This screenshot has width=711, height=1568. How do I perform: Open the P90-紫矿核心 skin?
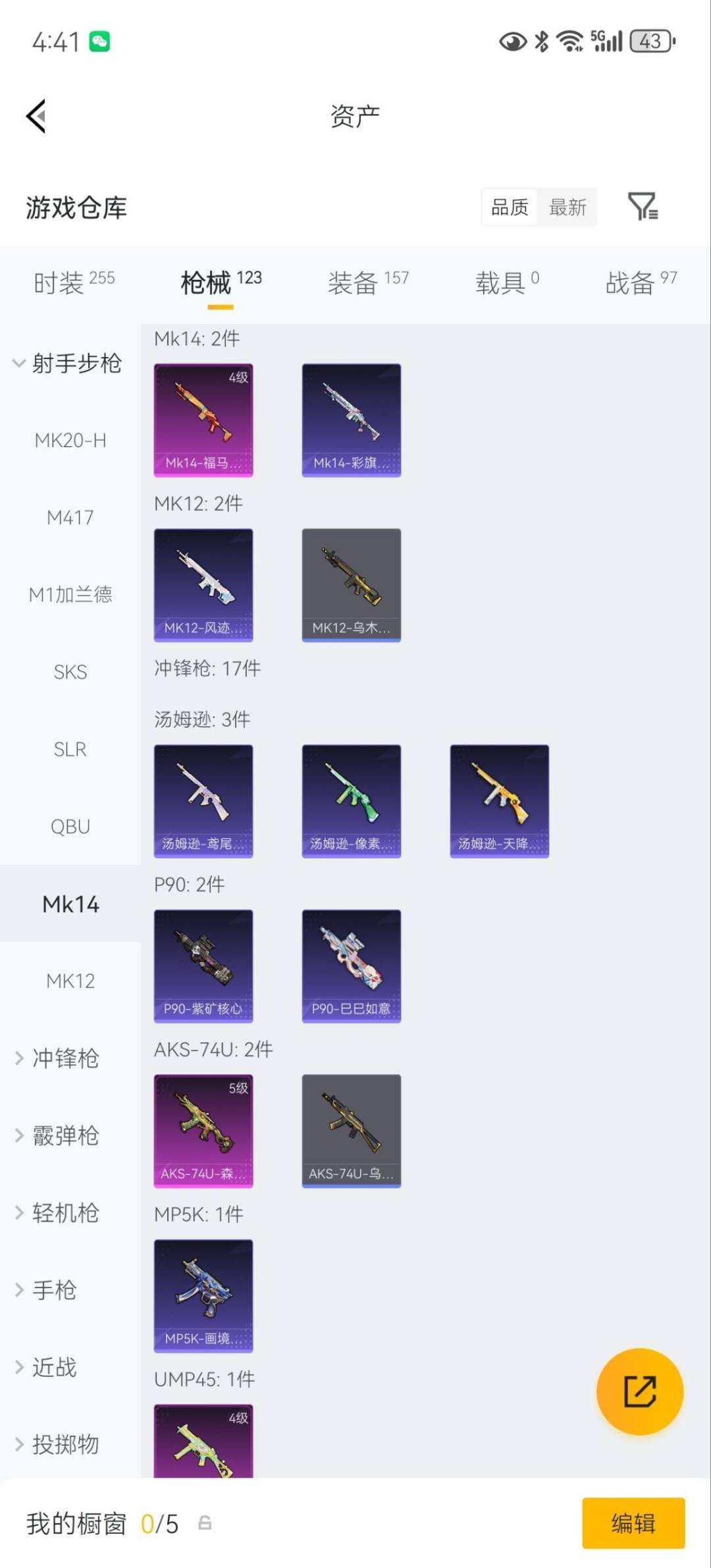click(203, 967)
